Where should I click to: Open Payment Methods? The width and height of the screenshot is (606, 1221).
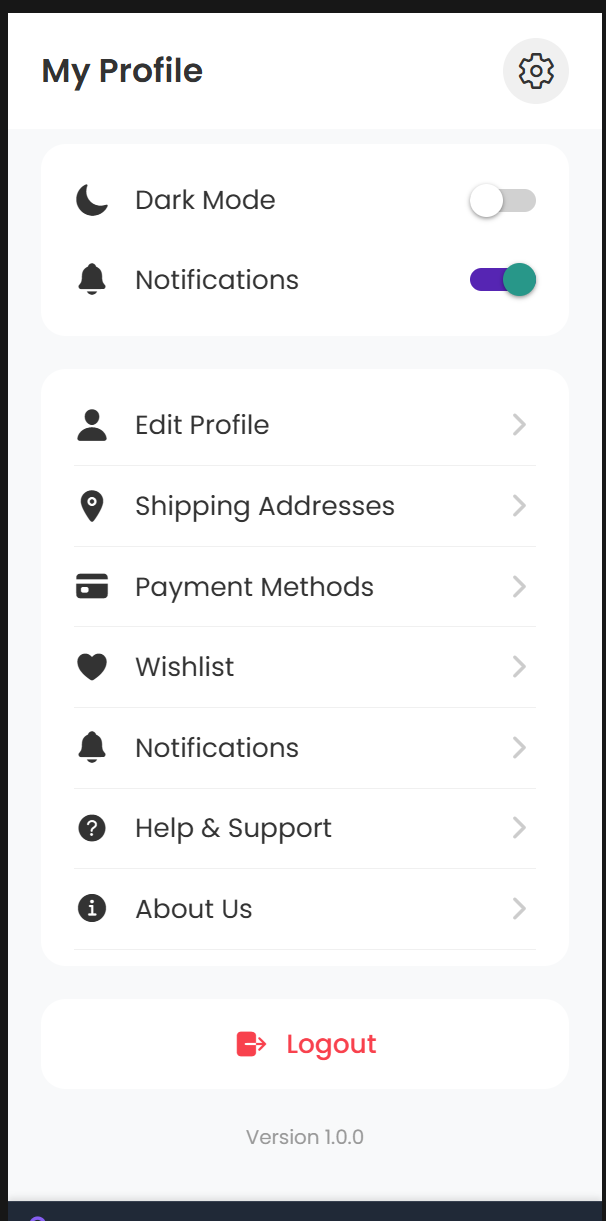click(304, 587)
